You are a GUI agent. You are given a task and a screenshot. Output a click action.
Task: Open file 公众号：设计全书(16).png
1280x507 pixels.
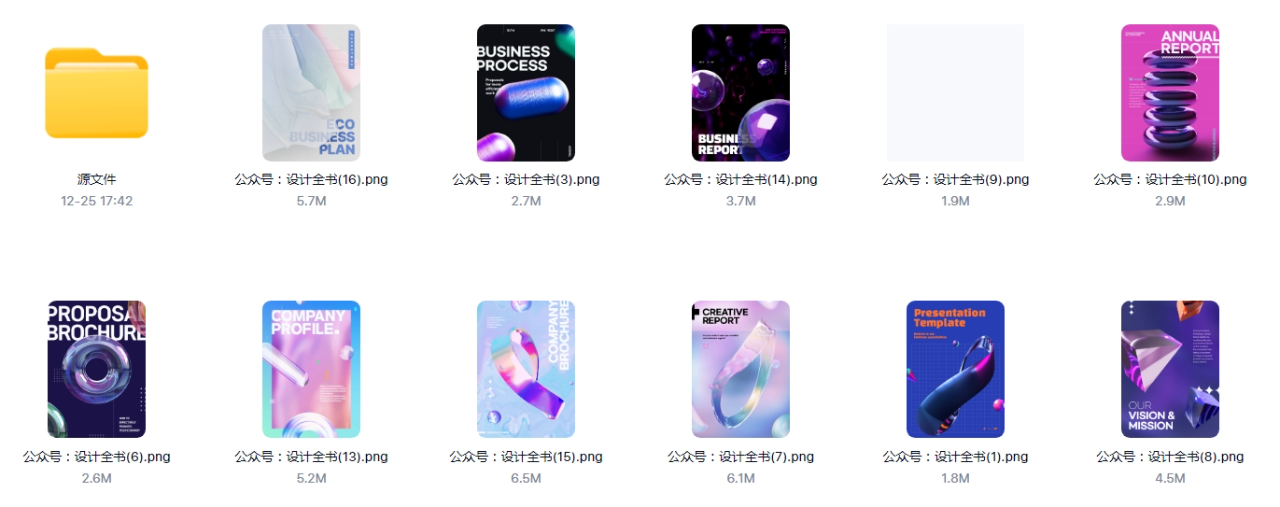click(x=311, y=93)
